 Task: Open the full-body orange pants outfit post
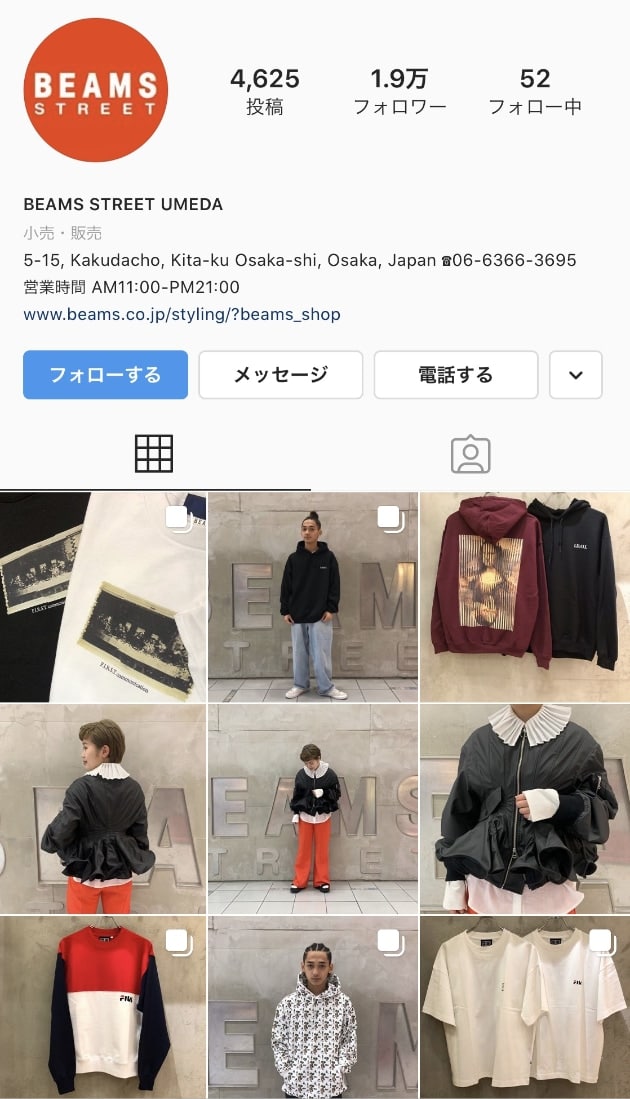point(313,808)
